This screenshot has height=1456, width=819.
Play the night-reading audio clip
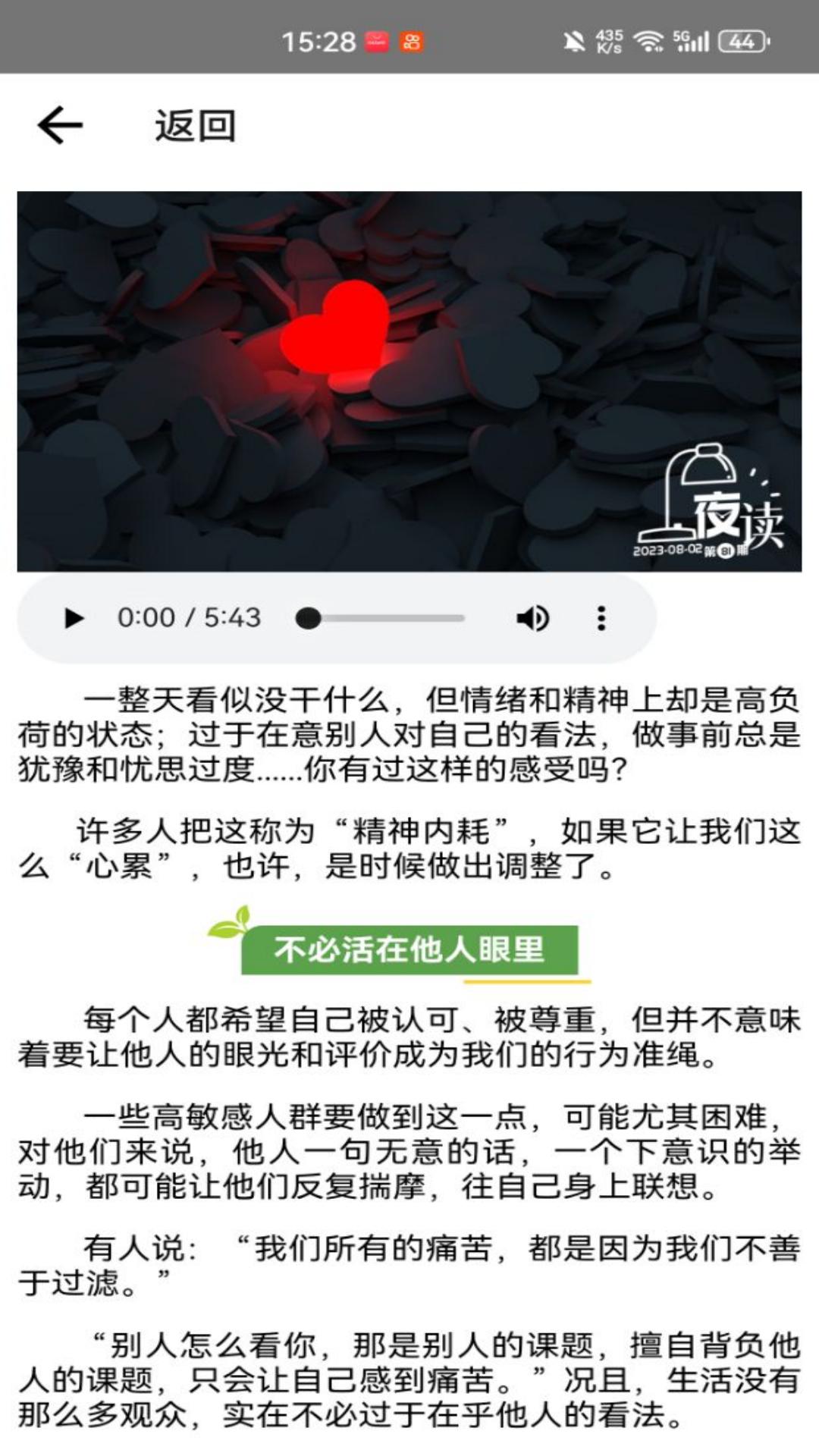click(74, 618)
